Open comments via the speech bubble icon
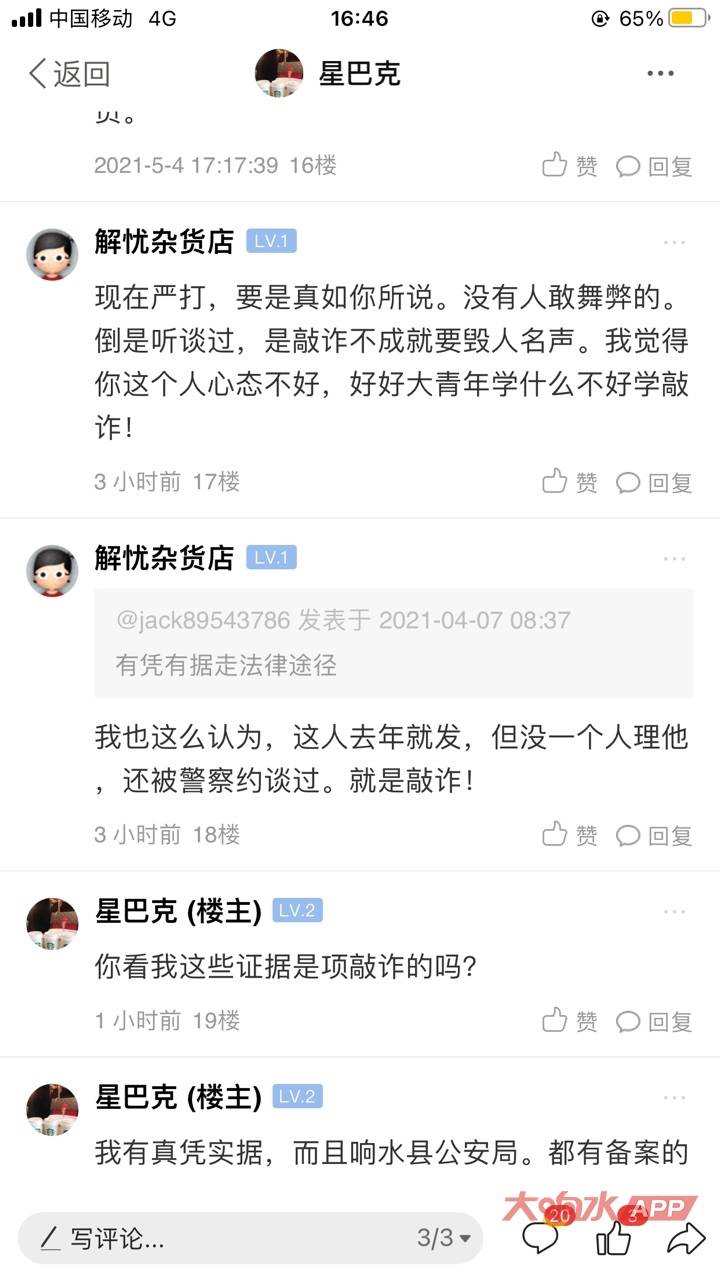Screen dimensions: 720x1280 click(x=541, y=1239)
